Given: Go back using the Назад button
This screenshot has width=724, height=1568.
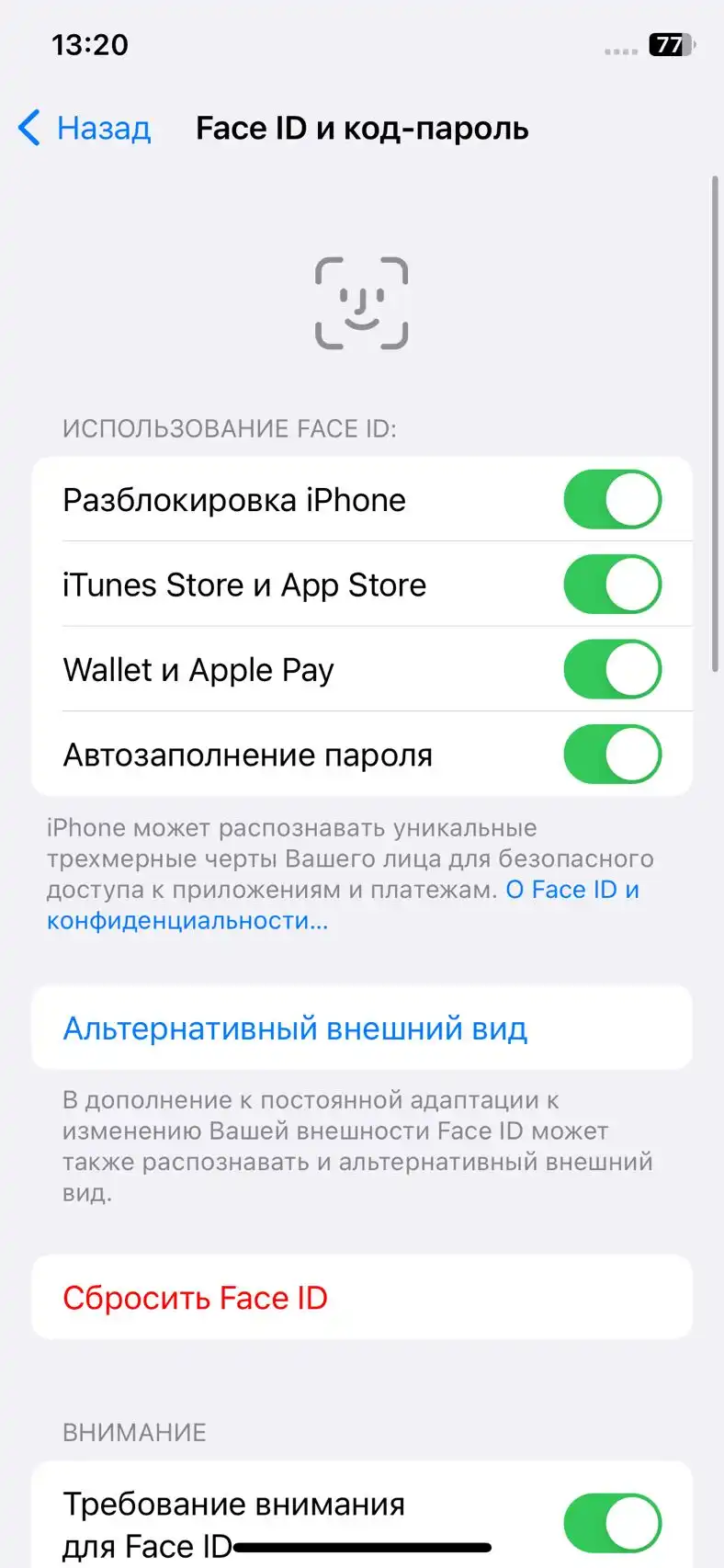Looking at the screenshot, I should 85,129.
